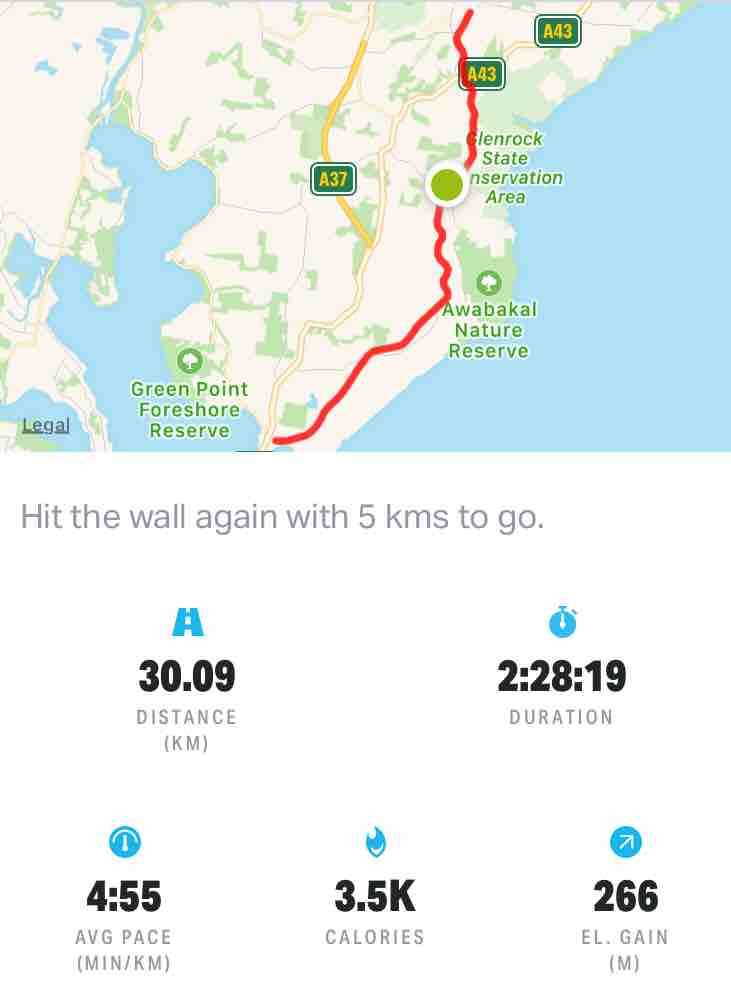Open the Legal link on the map

point(46,425)
